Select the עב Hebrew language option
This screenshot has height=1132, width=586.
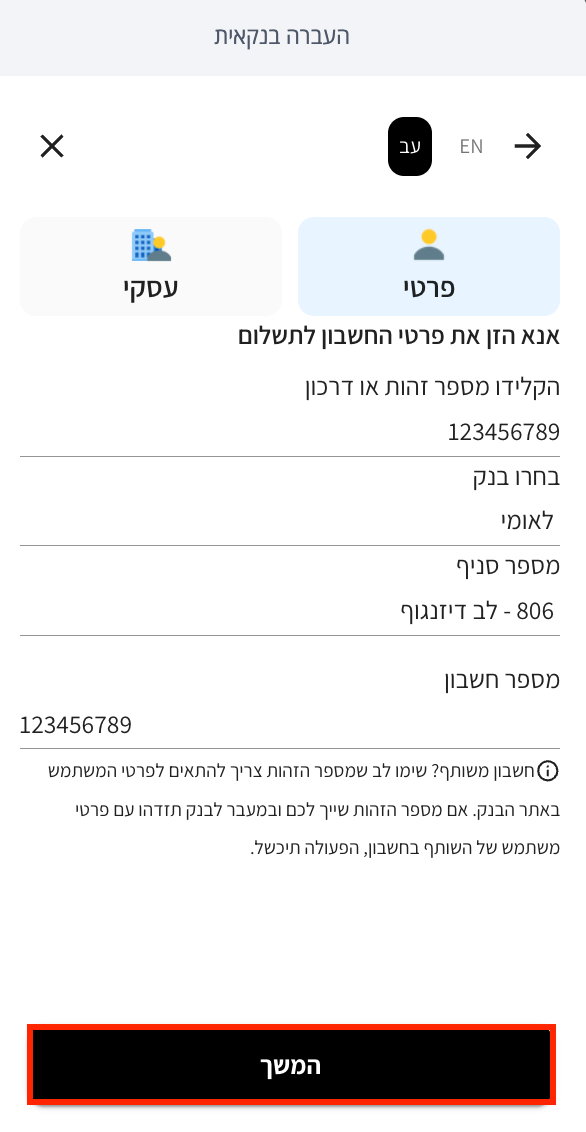pos(410,147)
